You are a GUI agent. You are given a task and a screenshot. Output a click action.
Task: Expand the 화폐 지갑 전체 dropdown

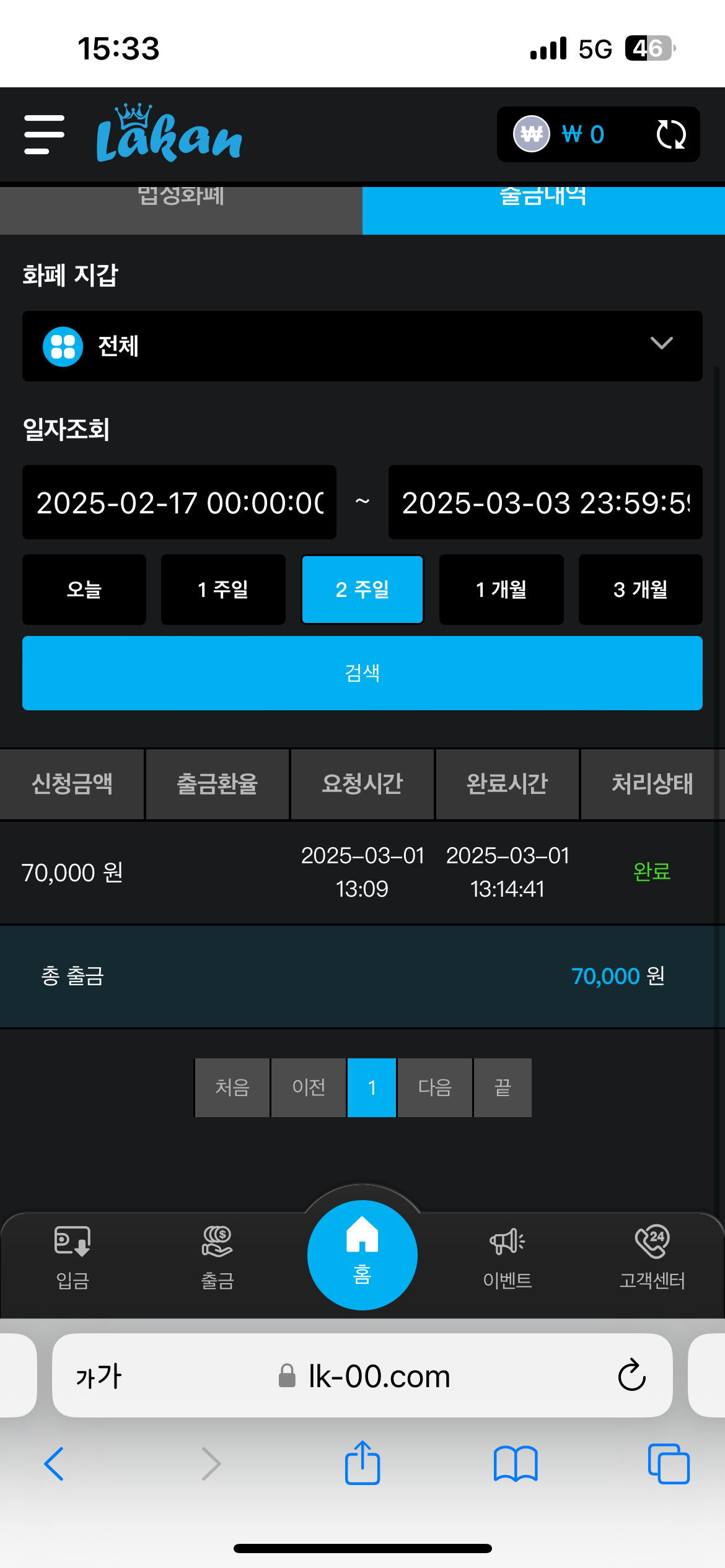tap(362, 346)
